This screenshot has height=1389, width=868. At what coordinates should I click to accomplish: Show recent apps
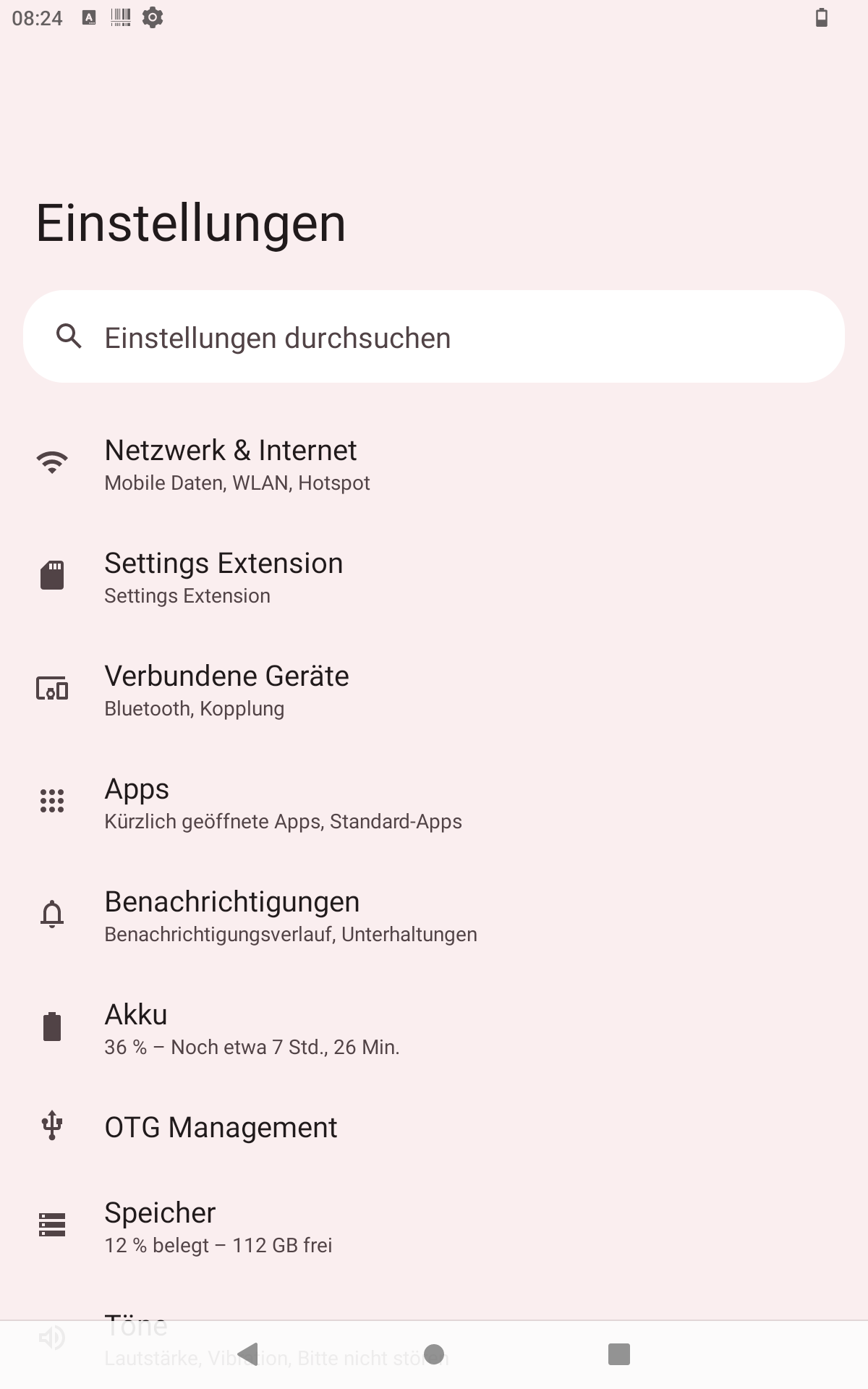pos(619,1354)
